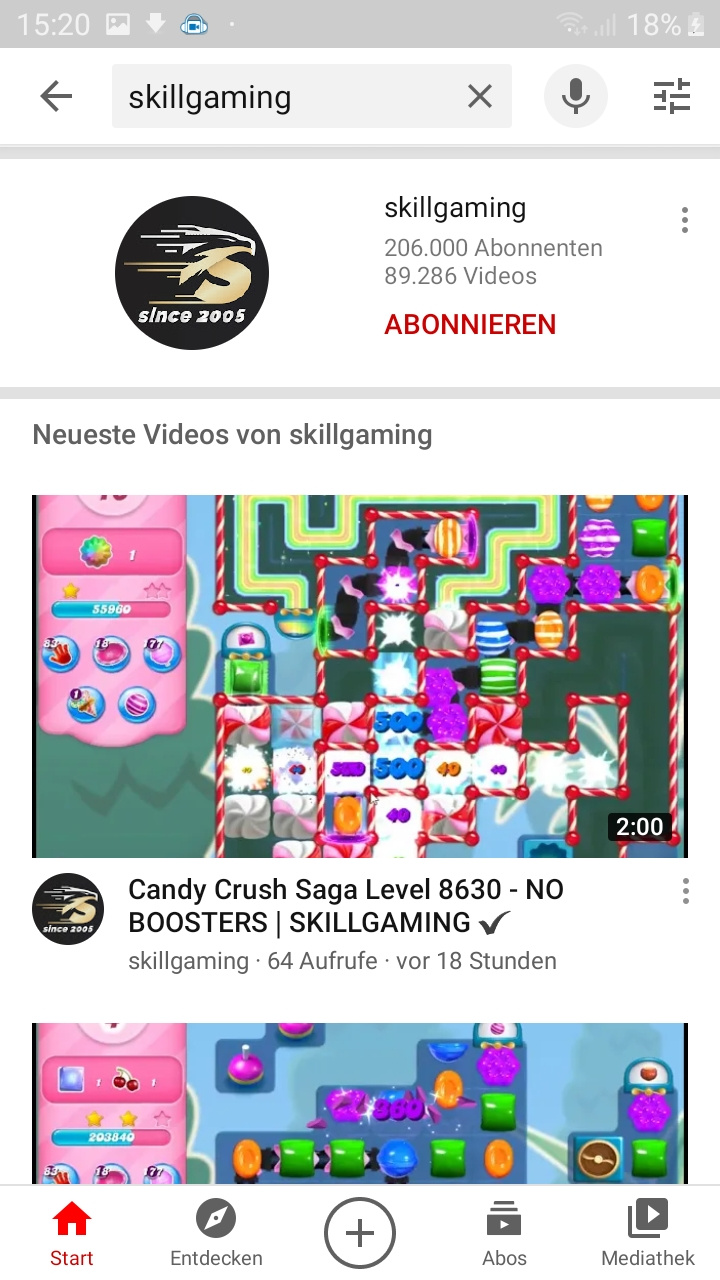Go back with the arrow icon

56,96
